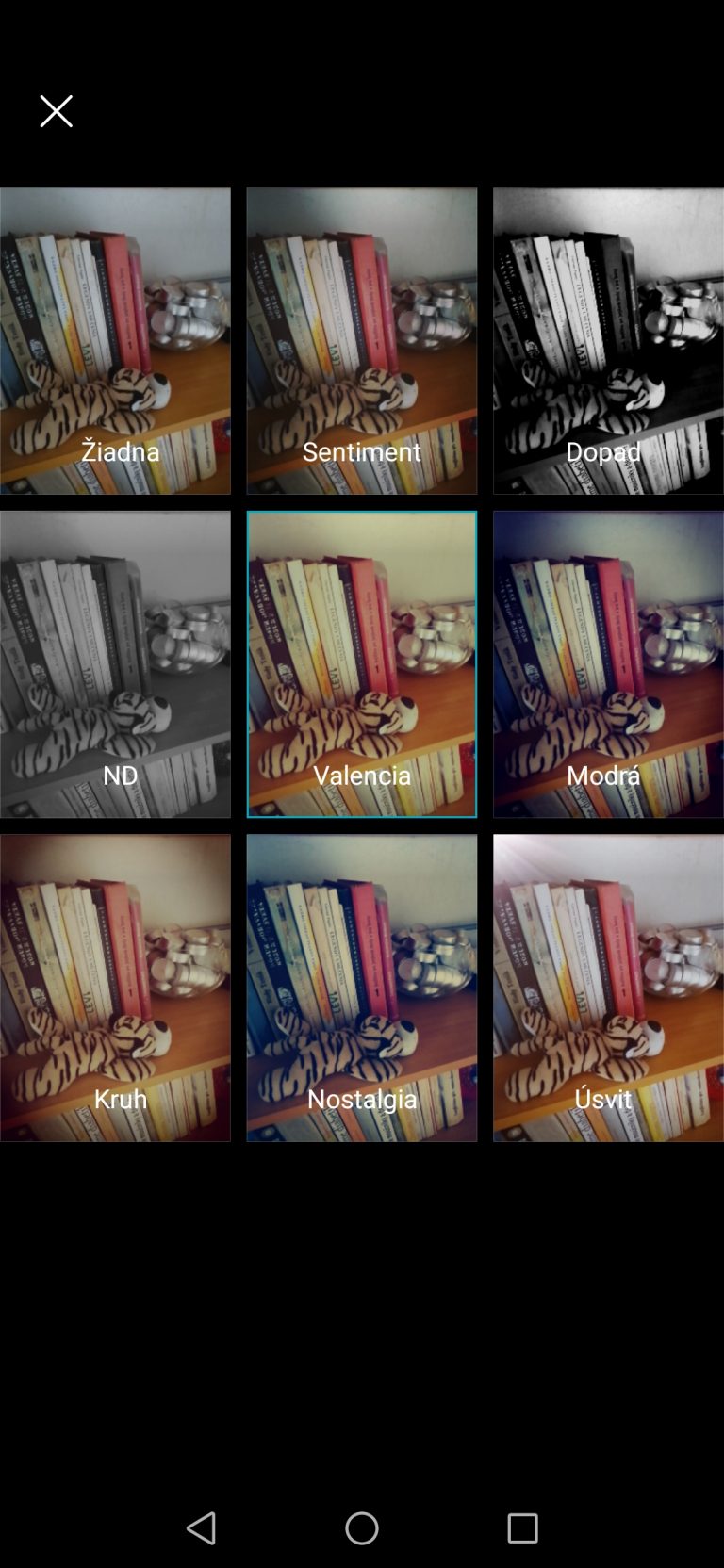
Task: Select the Žiadna filter
Action: 115,340
